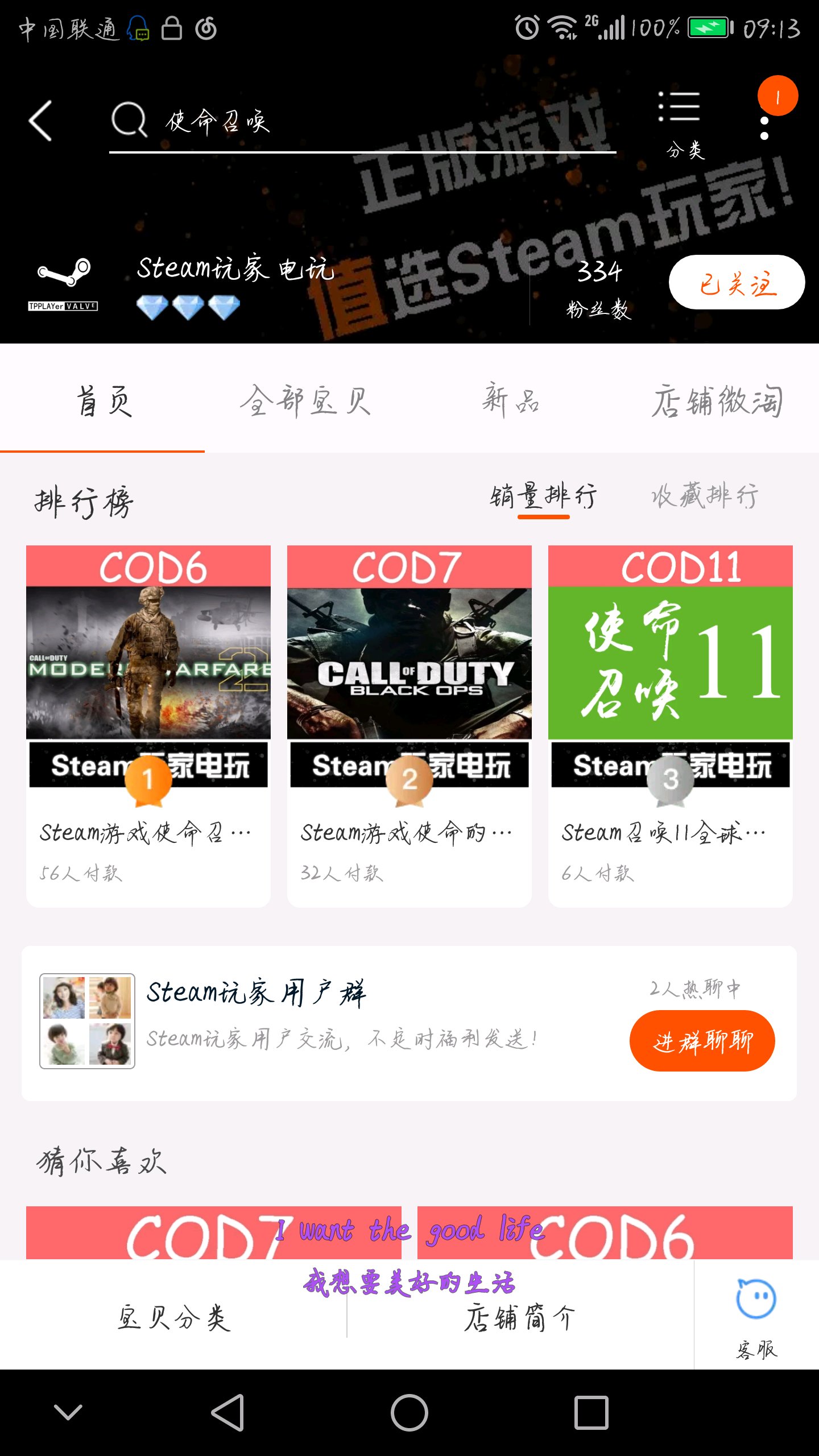Viewport: 819px width, 1456px height.
Task: Tap 进群聊聊 to join group chat
Action: [702, 1041]
